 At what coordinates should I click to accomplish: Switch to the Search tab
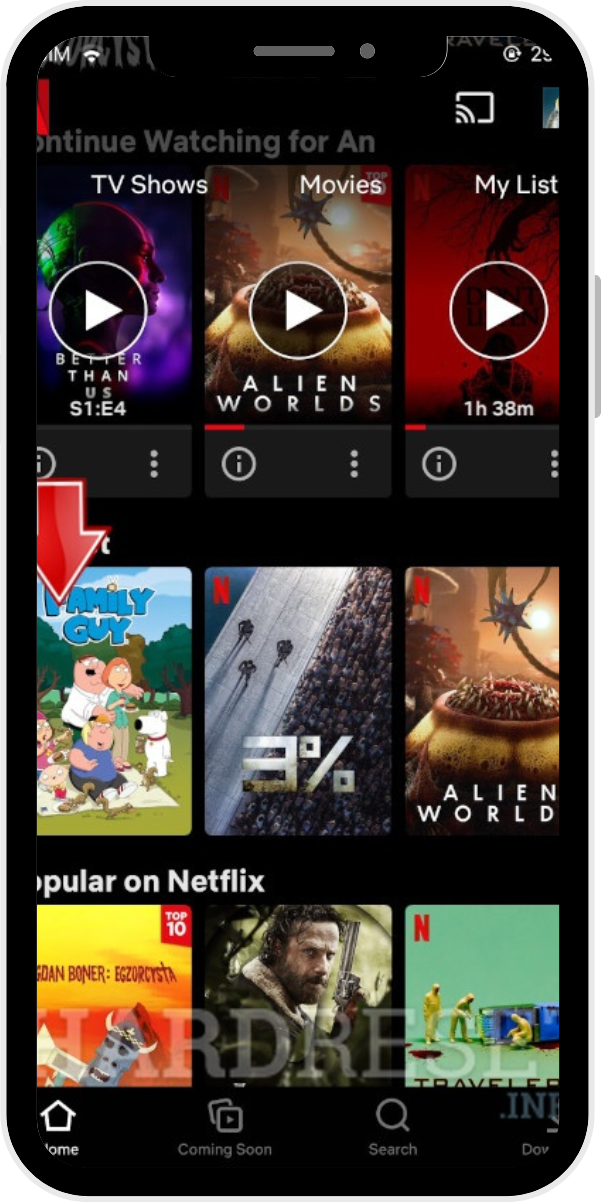pos(392,1128)
